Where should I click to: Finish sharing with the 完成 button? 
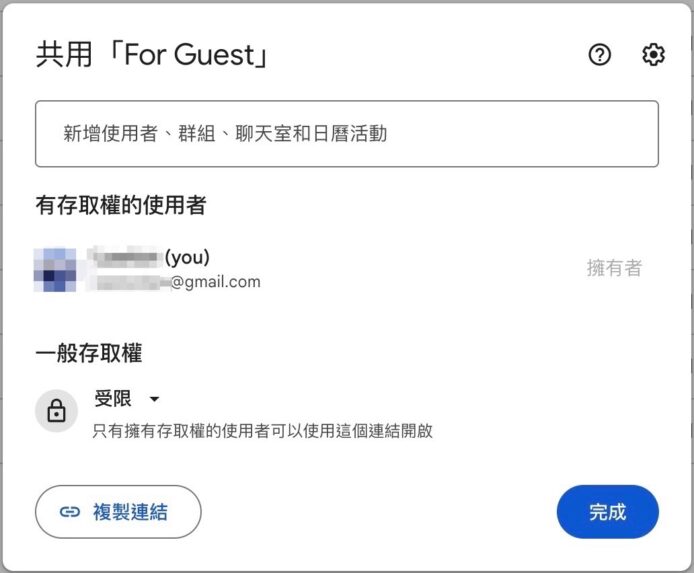[607, 512]
